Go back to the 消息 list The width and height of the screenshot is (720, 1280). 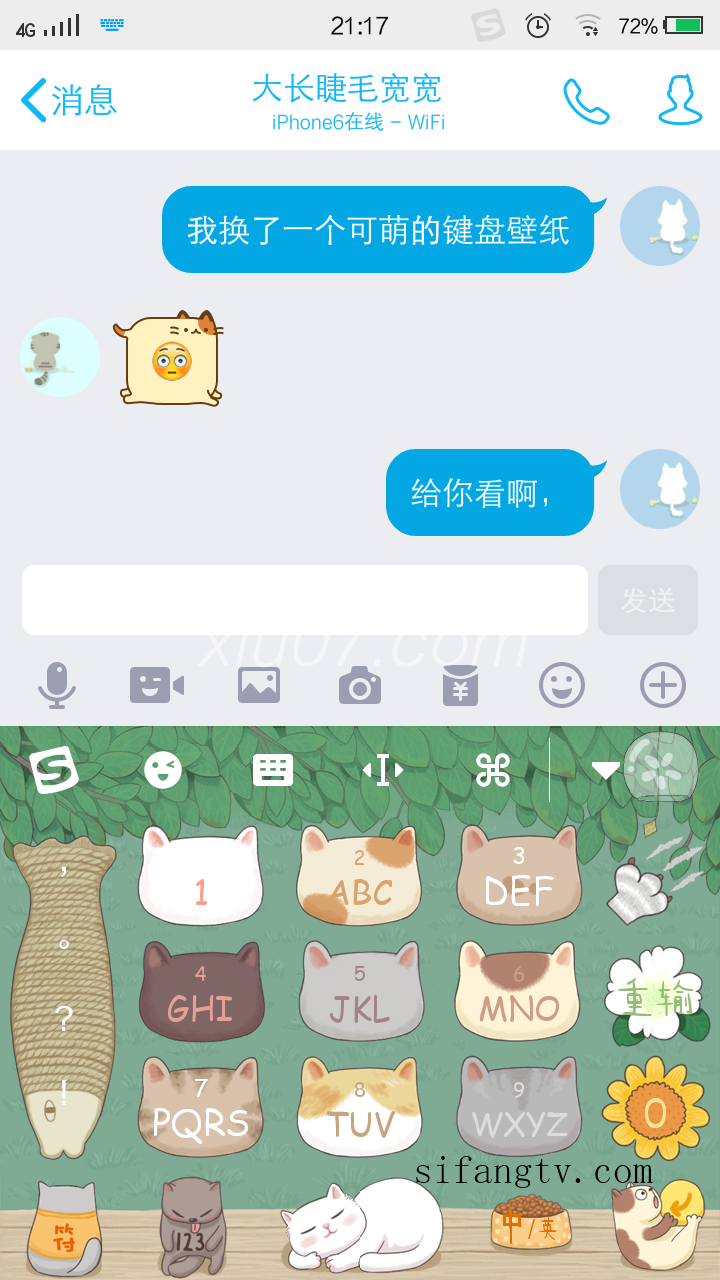(x=68, y=100)
